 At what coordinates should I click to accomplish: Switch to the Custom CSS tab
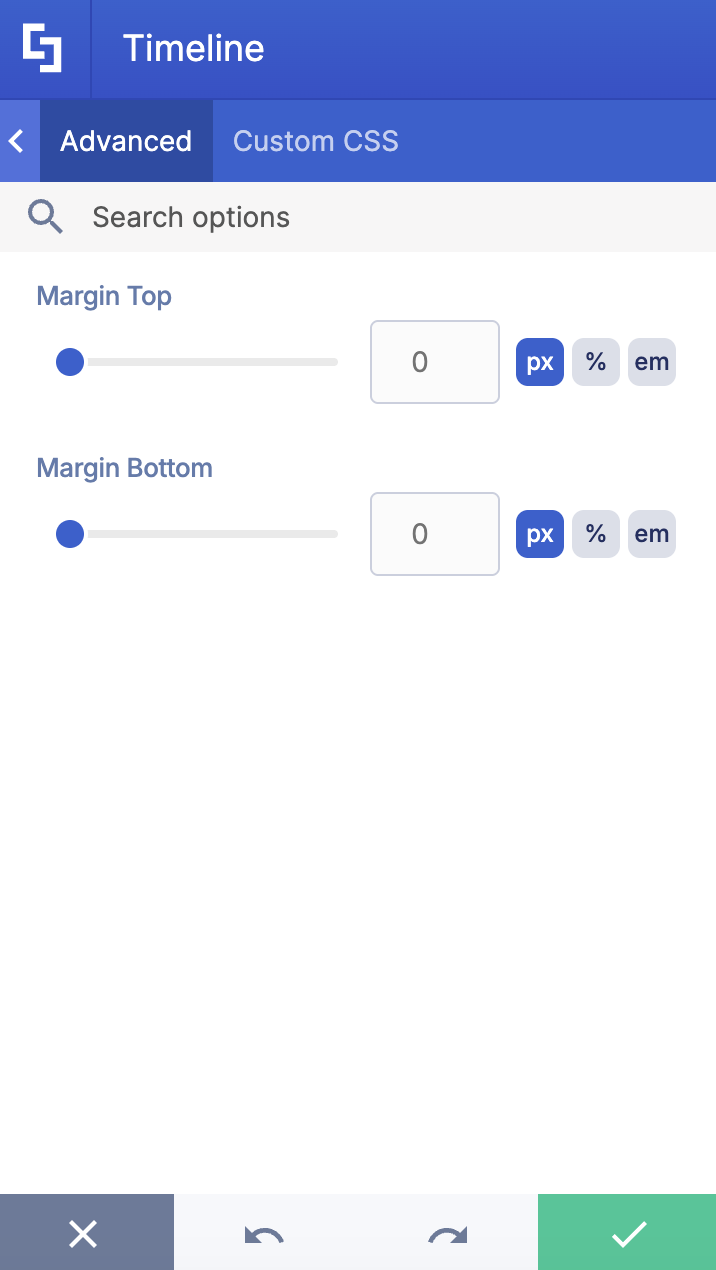click(315, 141)
